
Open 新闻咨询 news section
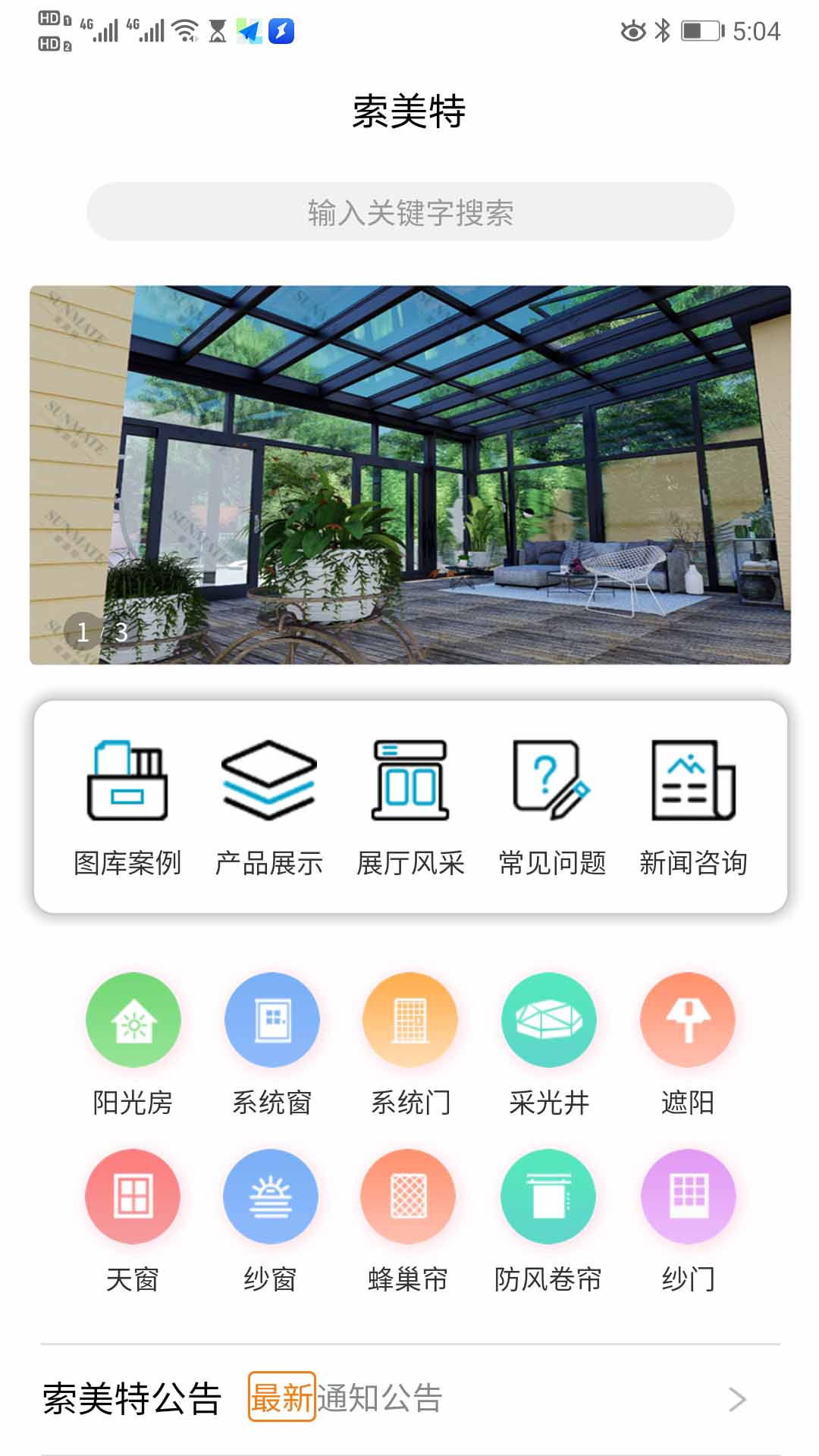point(693,808)
